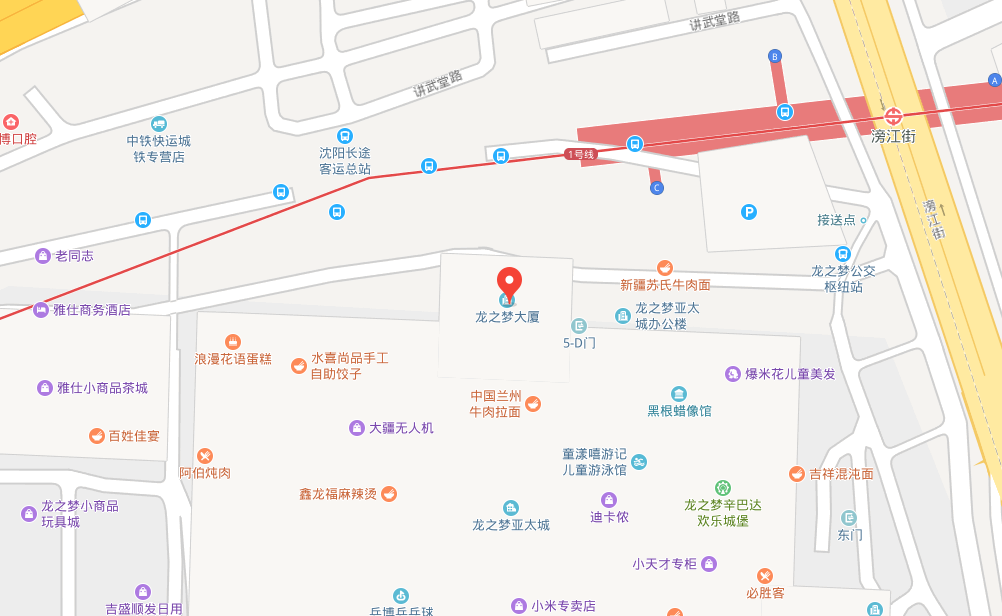Select the 滂江街 metro station icon

pos(893,116)
